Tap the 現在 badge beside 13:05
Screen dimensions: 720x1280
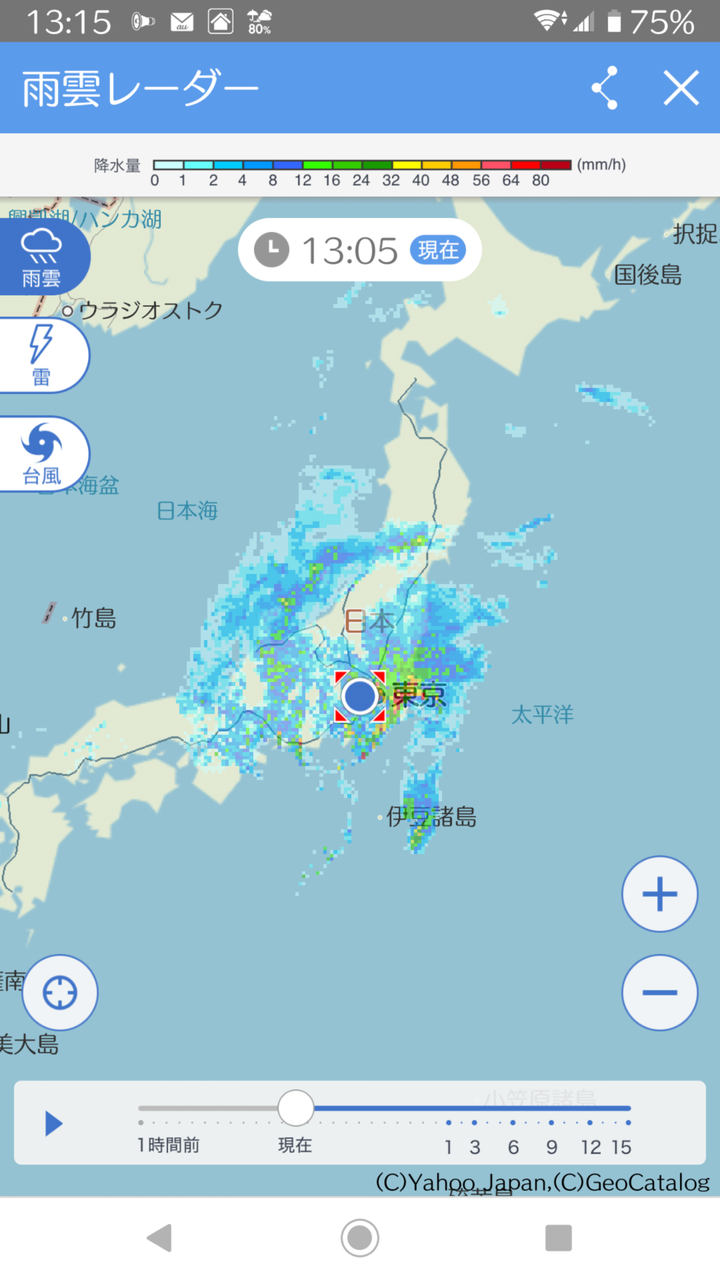[x=438, y=250]
